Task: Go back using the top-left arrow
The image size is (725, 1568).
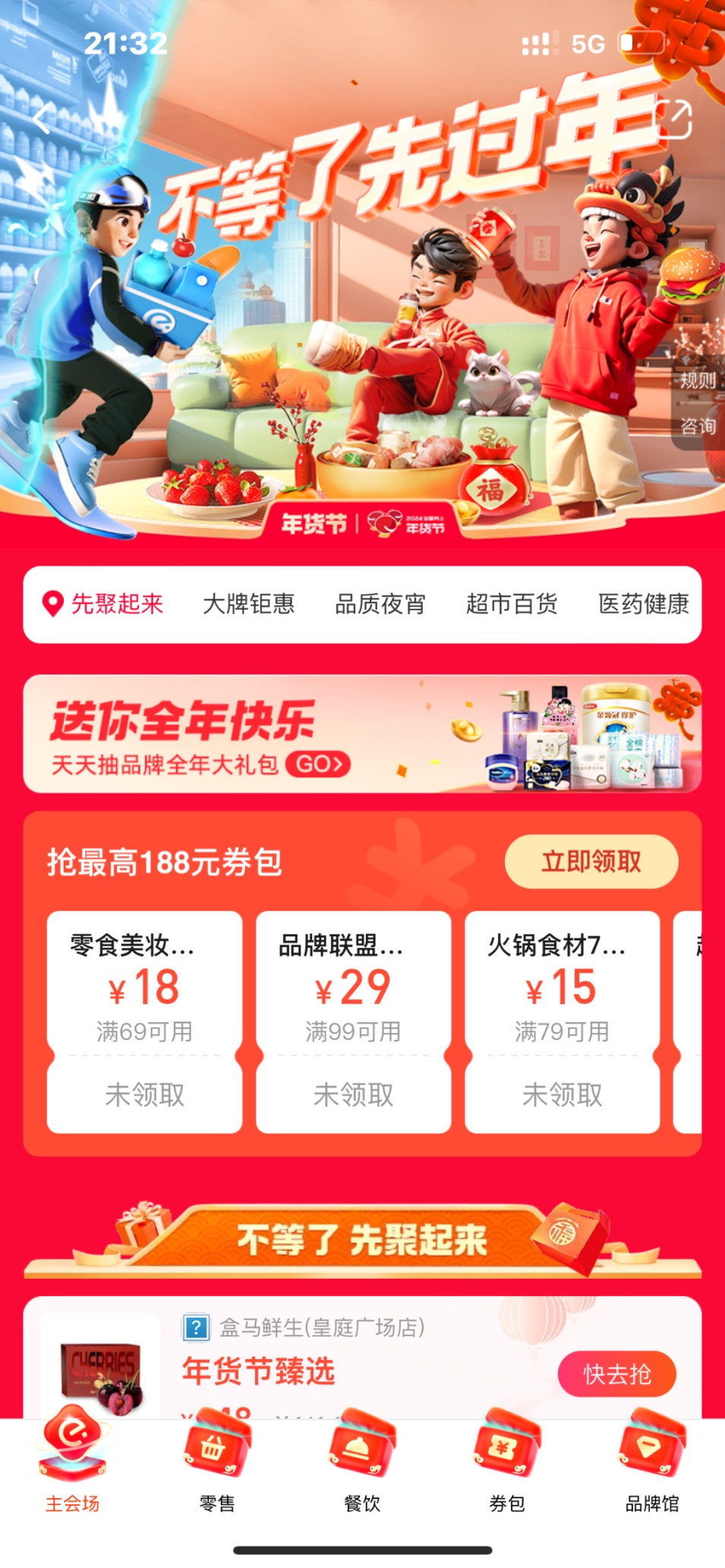Action: pyautogui.click(x=43, y=119)
